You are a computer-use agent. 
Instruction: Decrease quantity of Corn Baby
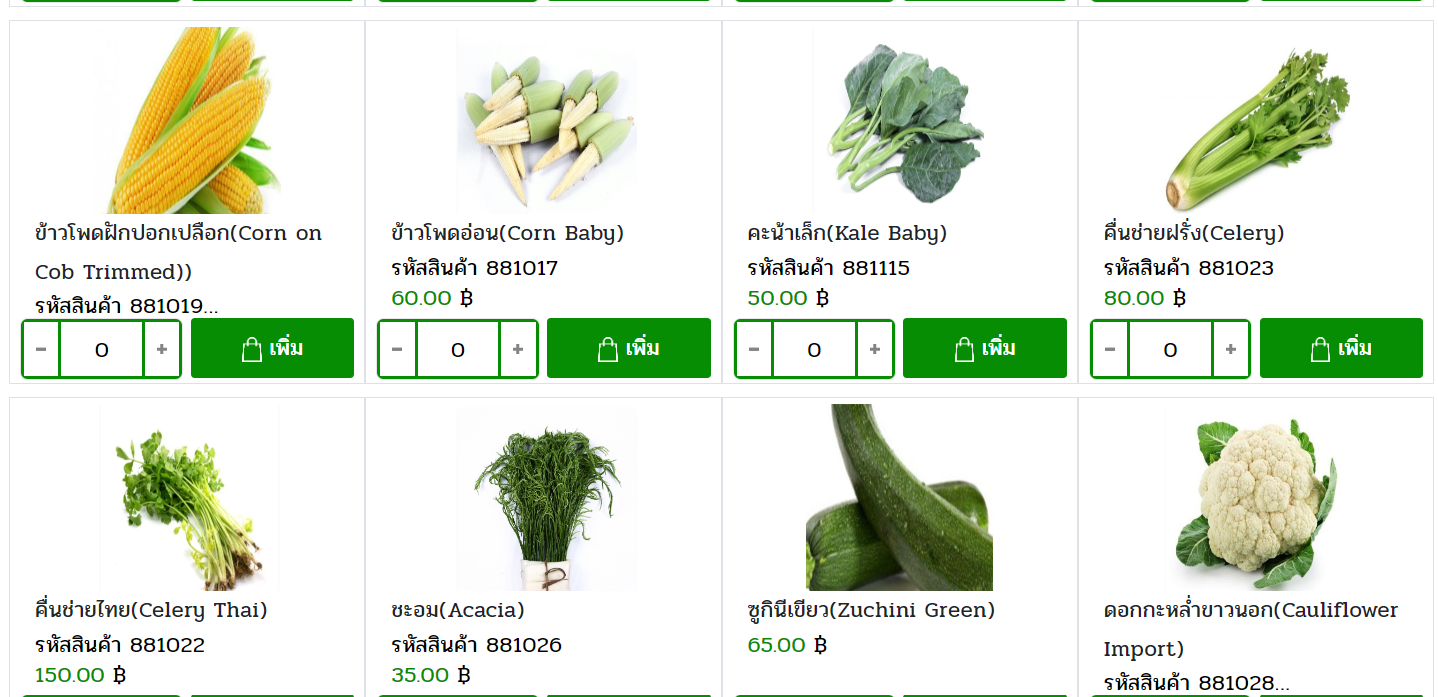coord(397,349)
